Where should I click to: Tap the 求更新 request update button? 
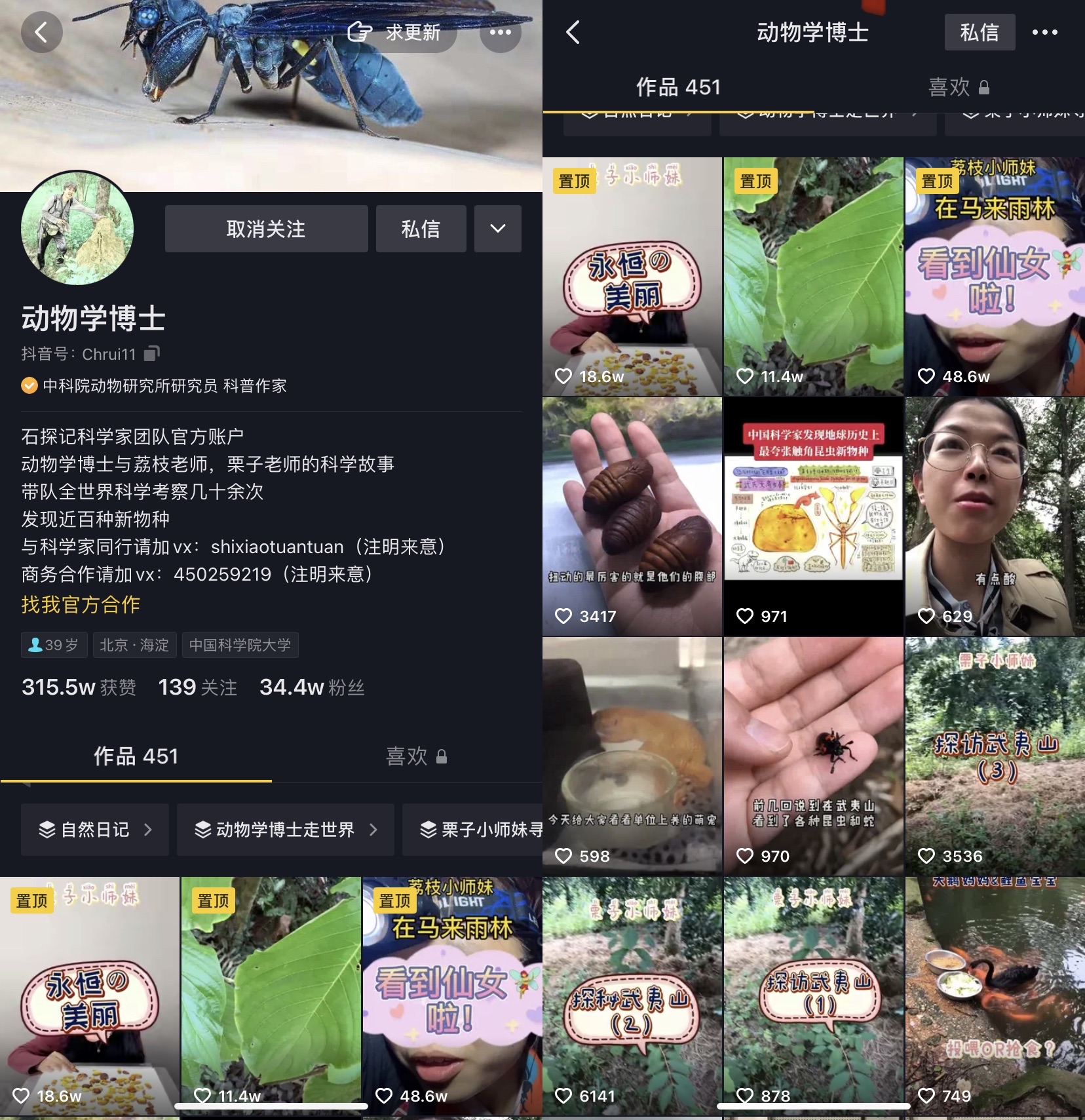click(x=395, y=32)
